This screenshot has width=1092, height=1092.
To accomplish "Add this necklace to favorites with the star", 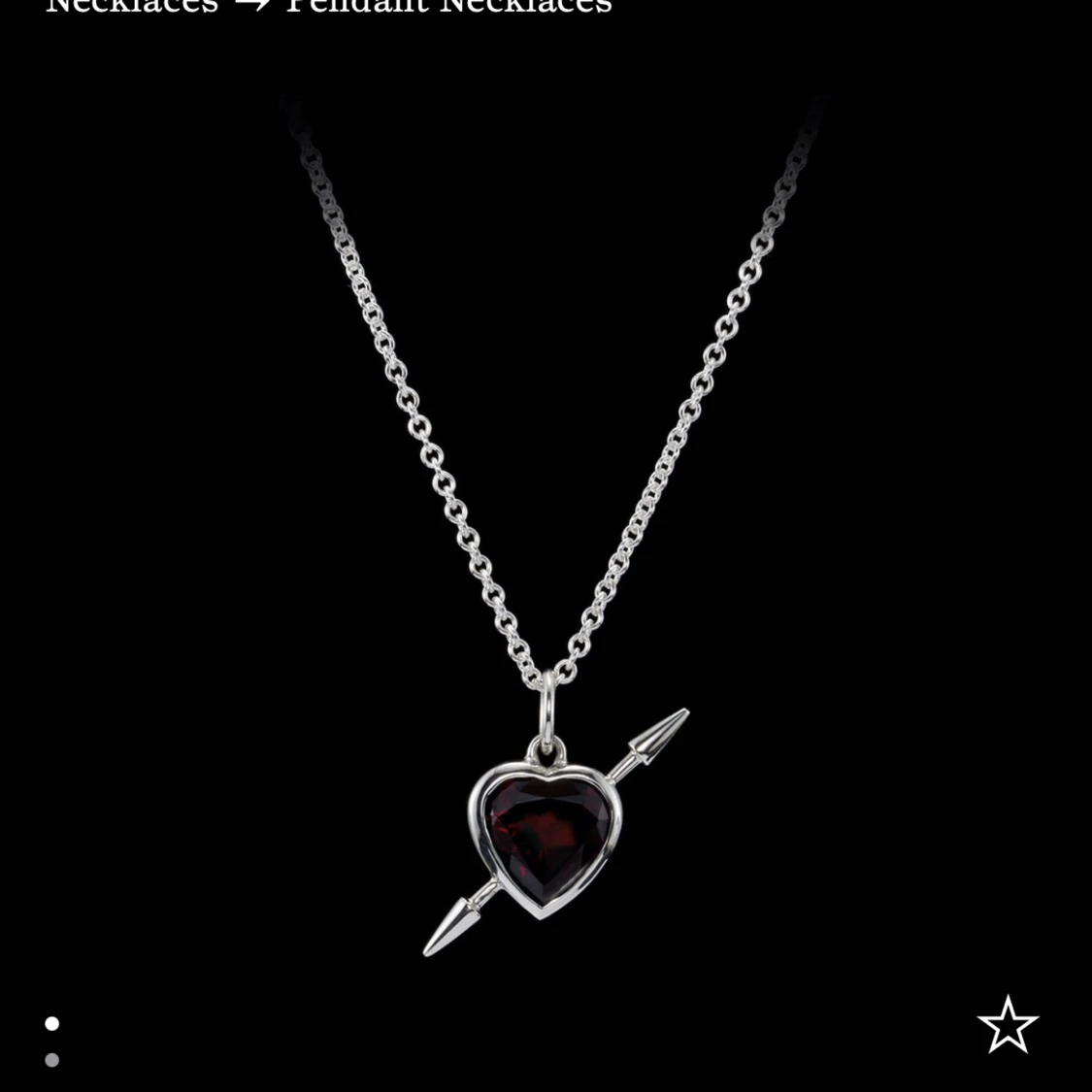I will click(x=1008, y=1024).
